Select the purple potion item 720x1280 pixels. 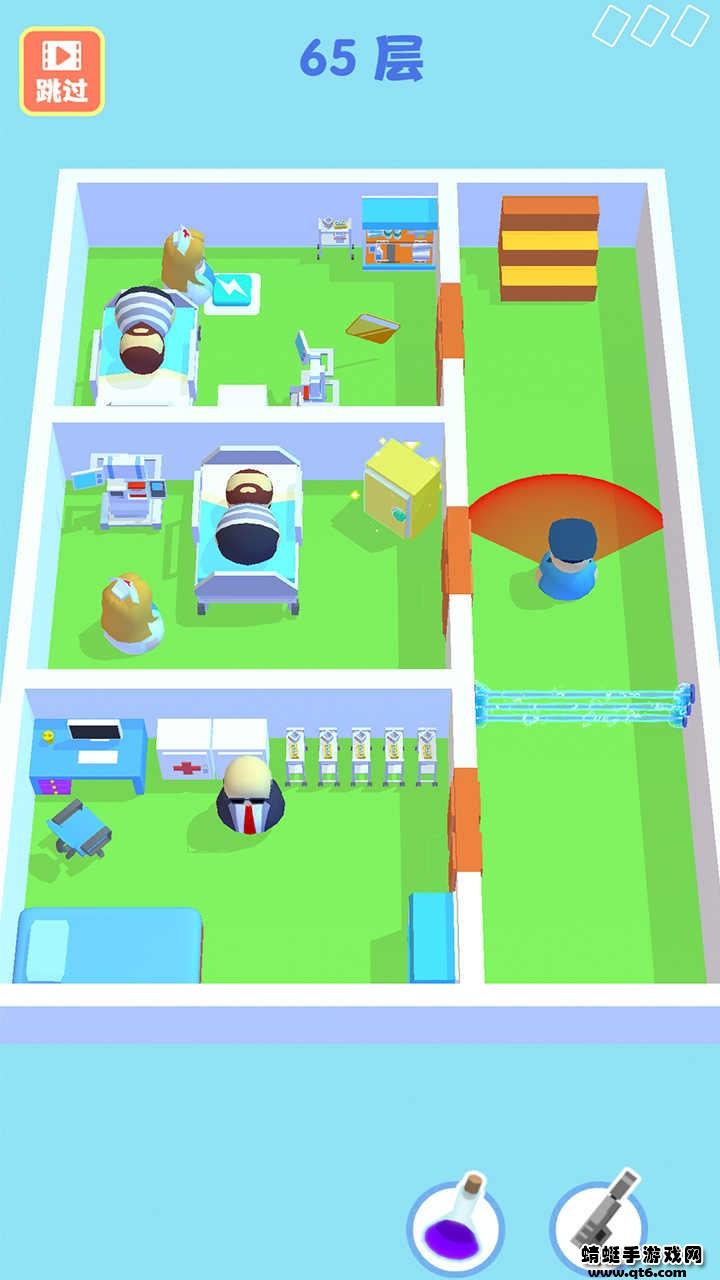pos(455,1227)
